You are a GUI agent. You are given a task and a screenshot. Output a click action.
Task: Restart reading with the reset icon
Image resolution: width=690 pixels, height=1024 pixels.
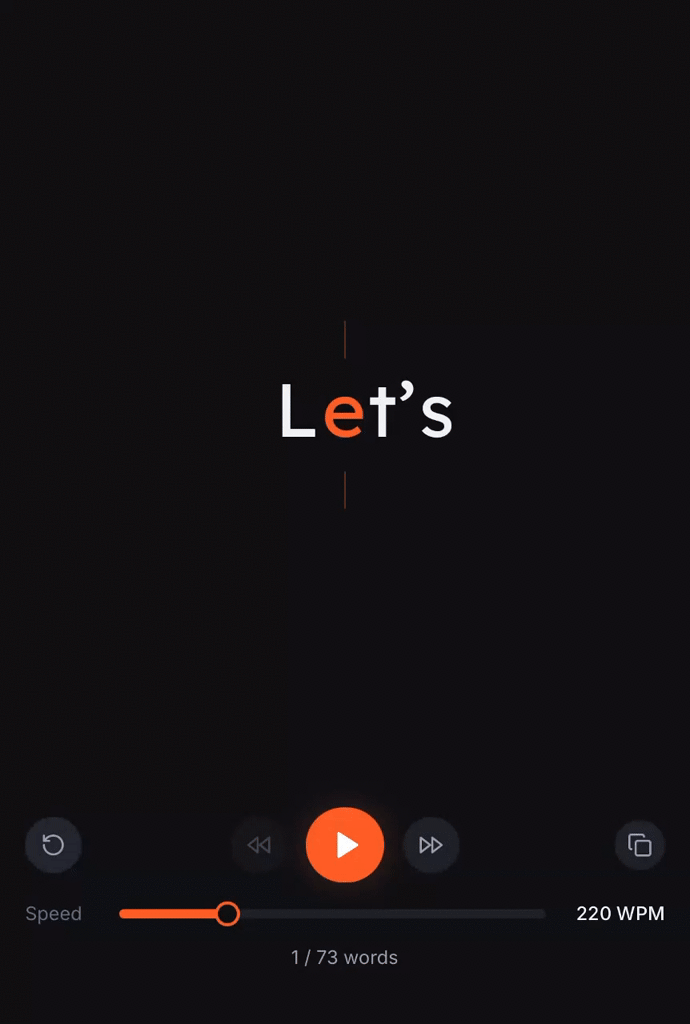point(54,845)
